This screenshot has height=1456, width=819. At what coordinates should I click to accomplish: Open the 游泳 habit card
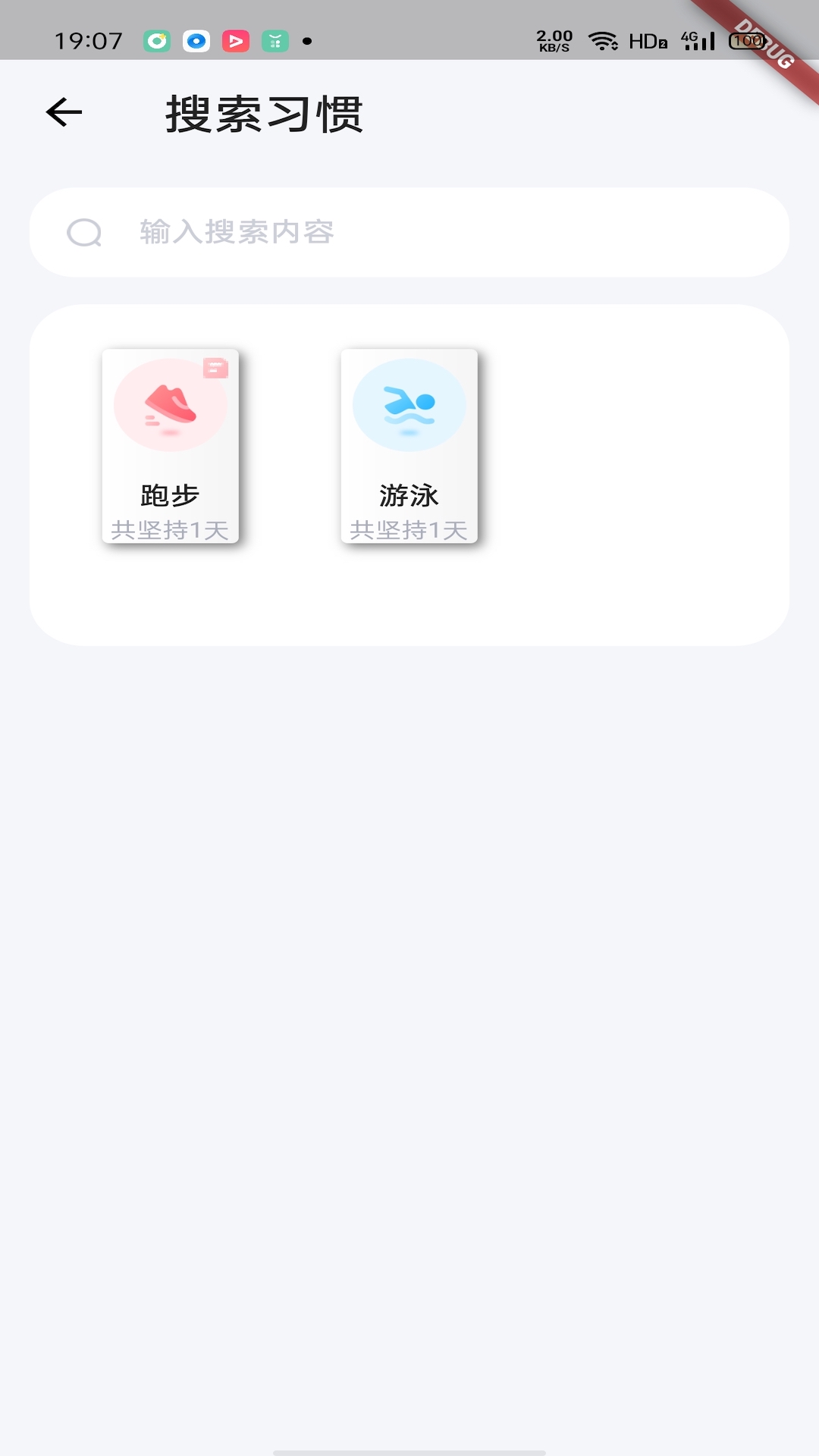click(409, 446)
